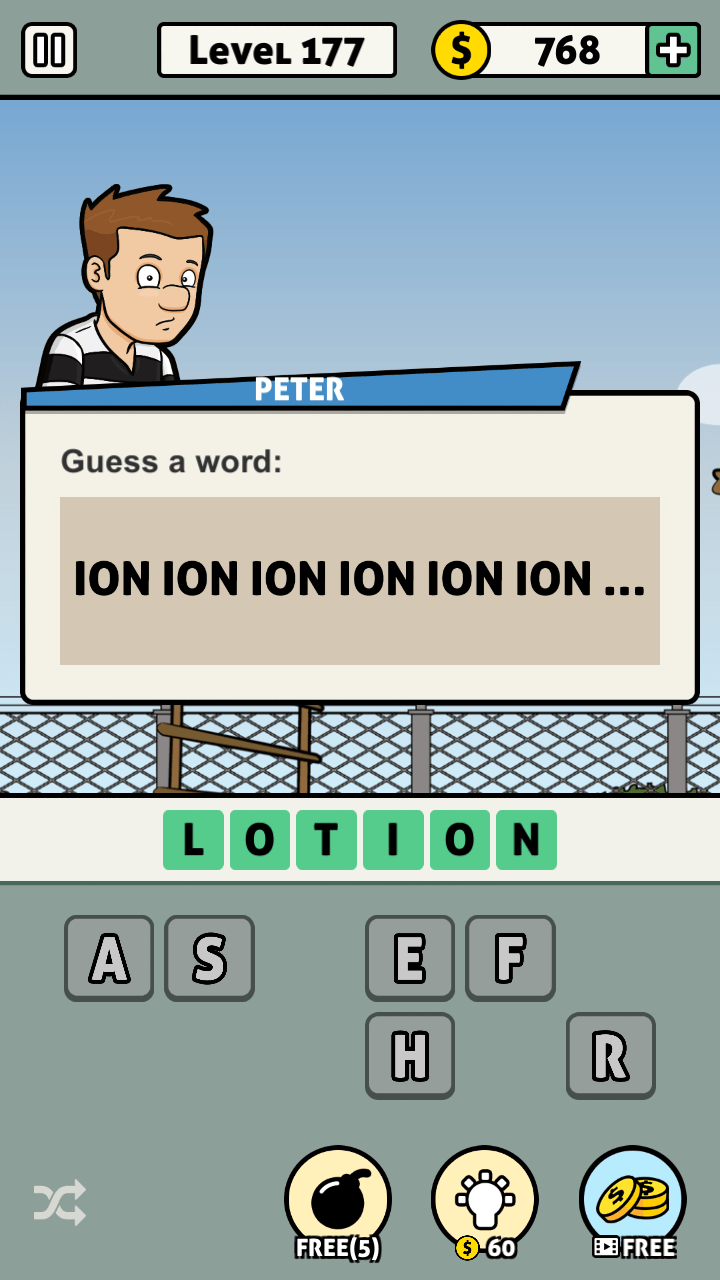The width and height of the screenshot is (720, 1280).
Task: Remove the letter T from the answer
Action: (326, 840)
